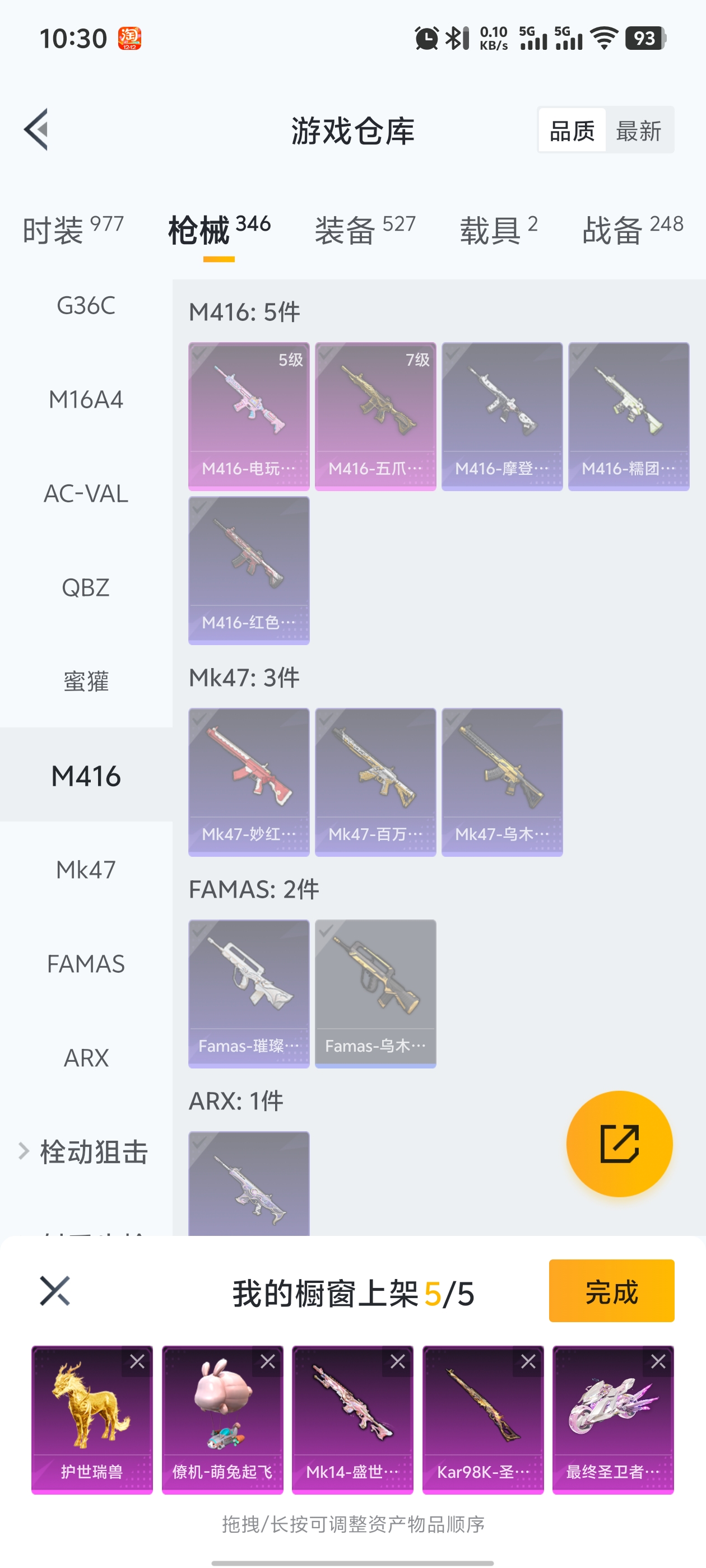Open the 时装 tab

72,230
